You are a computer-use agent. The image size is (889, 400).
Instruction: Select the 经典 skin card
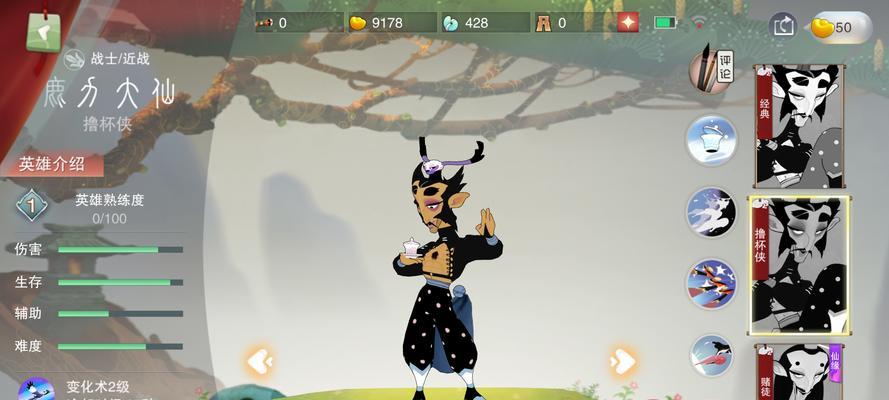[x=799, y=127]
